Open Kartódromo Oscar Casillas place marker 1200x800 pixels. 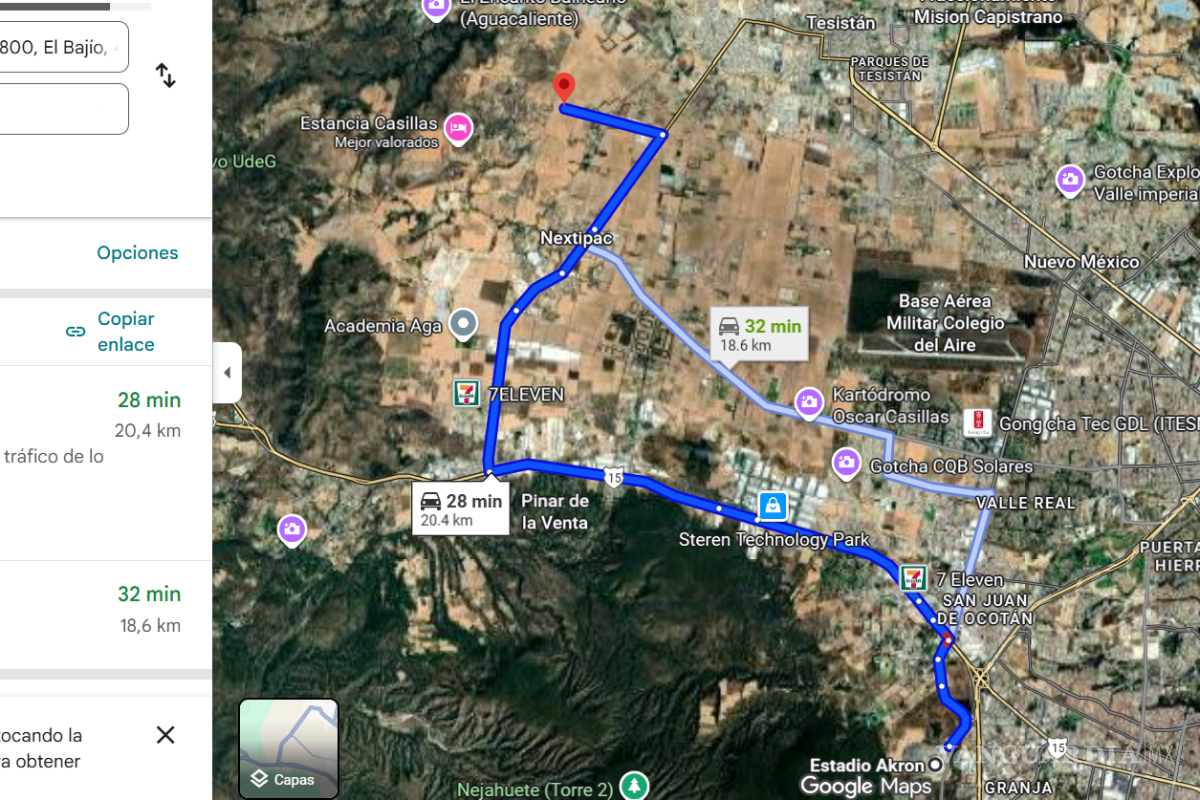[x=808, y=403]
